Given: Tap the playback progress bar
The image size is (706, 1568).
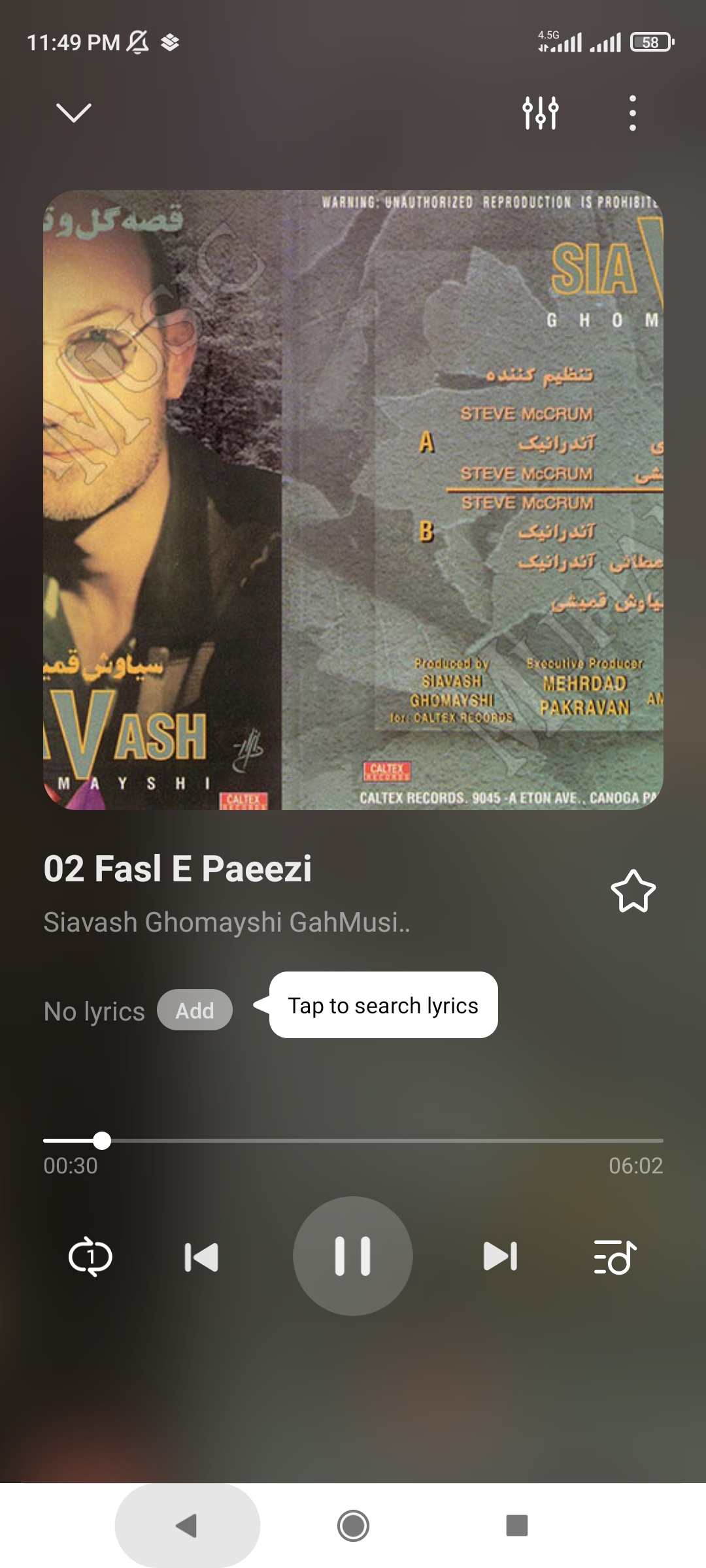Looking at the screenshot, I should coord(353,1141).
